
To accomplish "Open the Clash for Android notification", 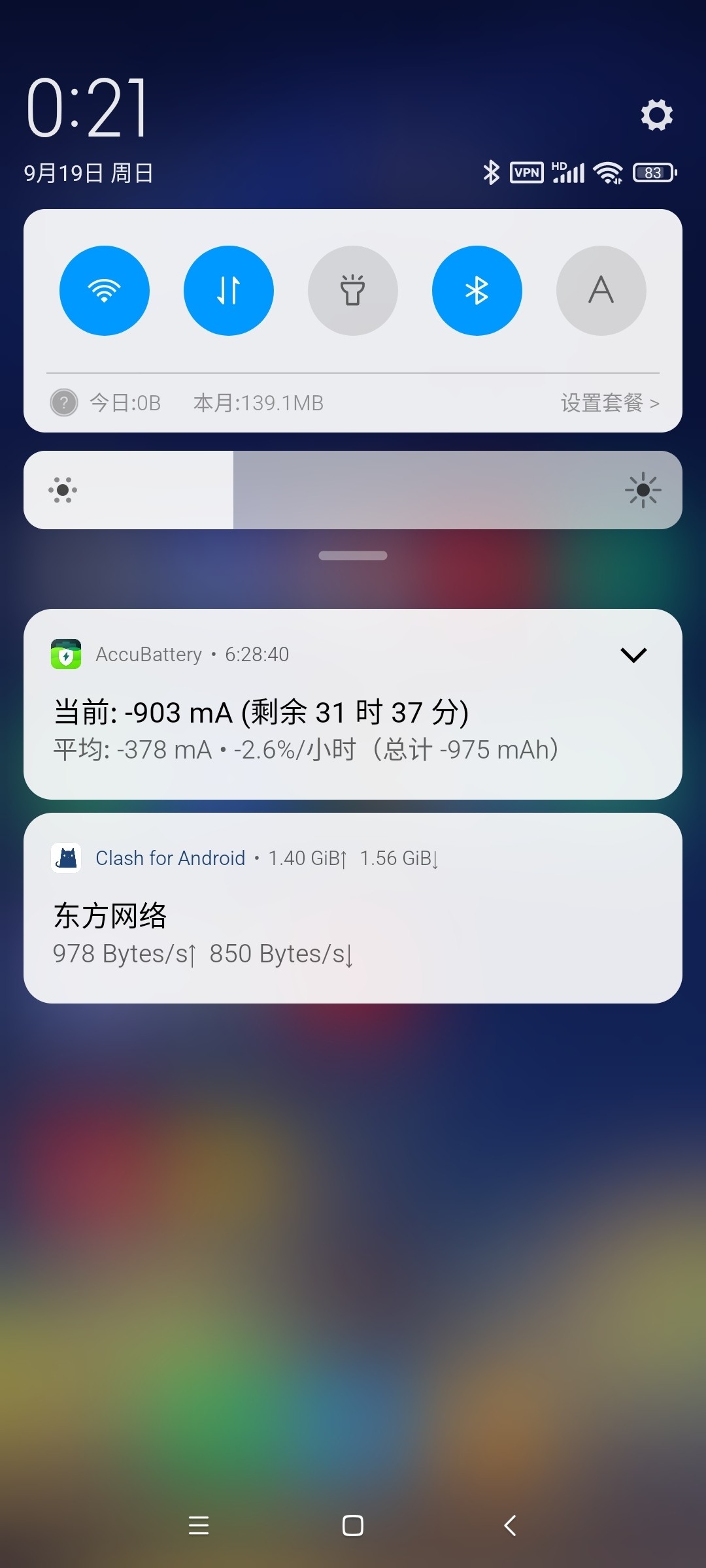I will click(353, 908).
